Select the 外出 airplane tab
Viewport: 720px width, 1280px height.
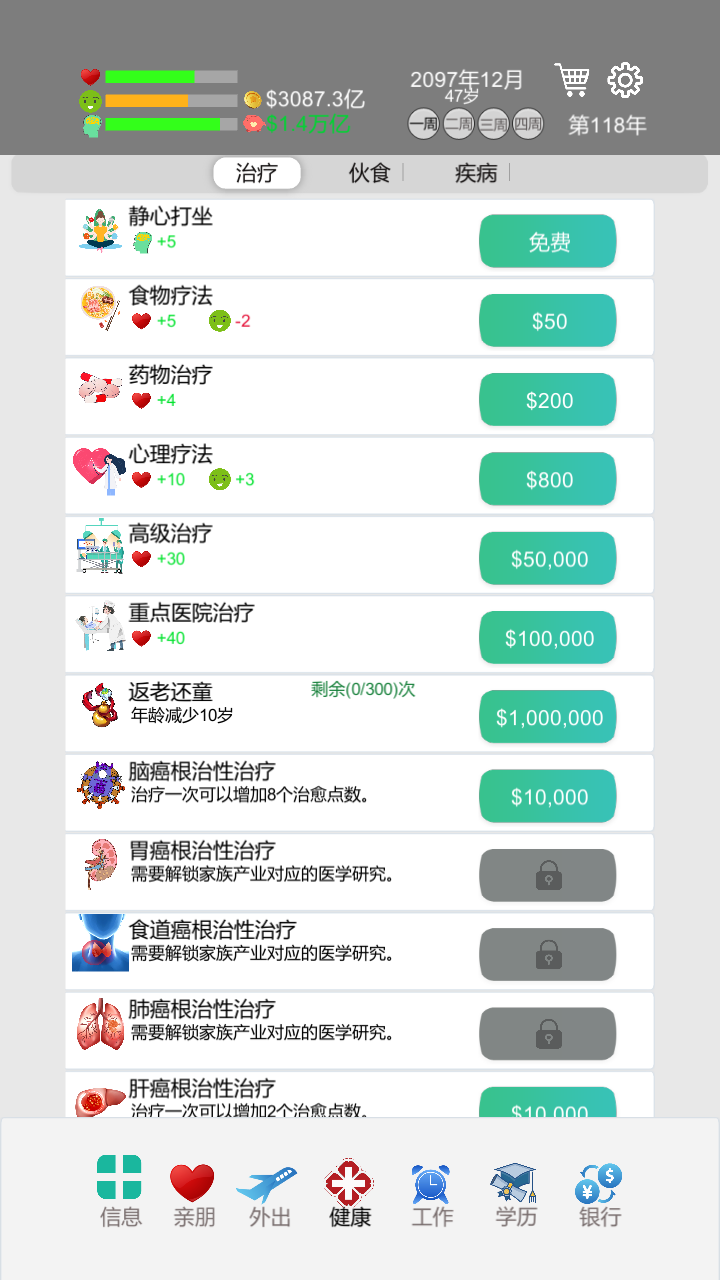coord(268,1196)
